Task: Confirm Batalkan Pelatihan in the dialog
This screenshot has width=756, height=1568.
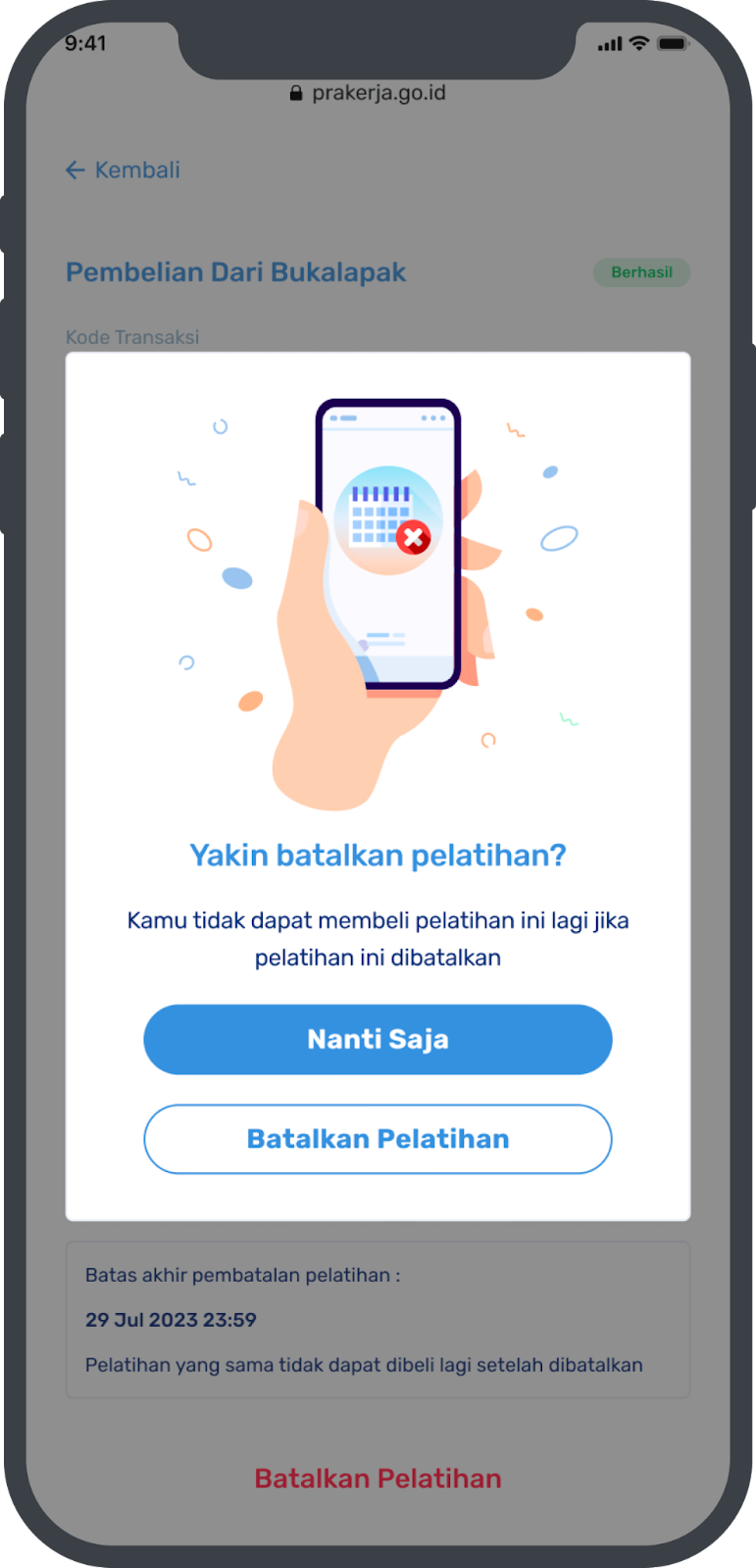Action: pos(378,1139)
